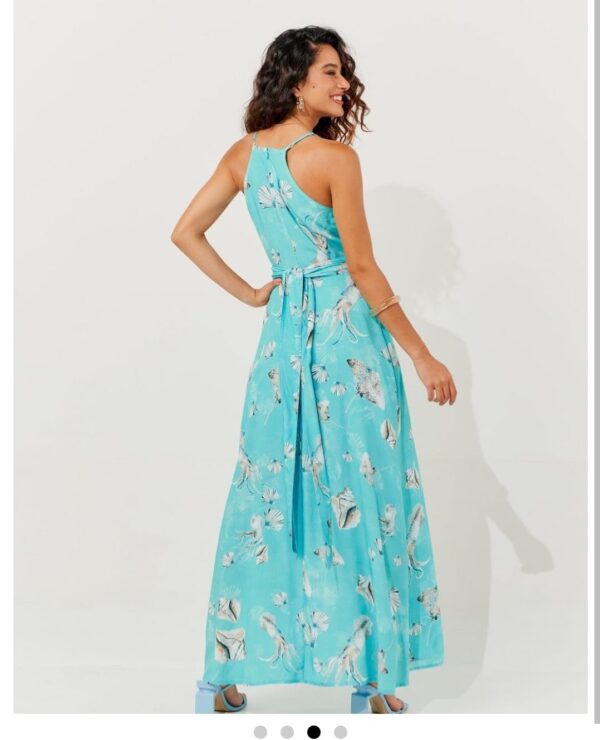Jump to the first carousel page dot
This screenshot has height=740, width=600.
pyautogui.click(x=261, y=732)
